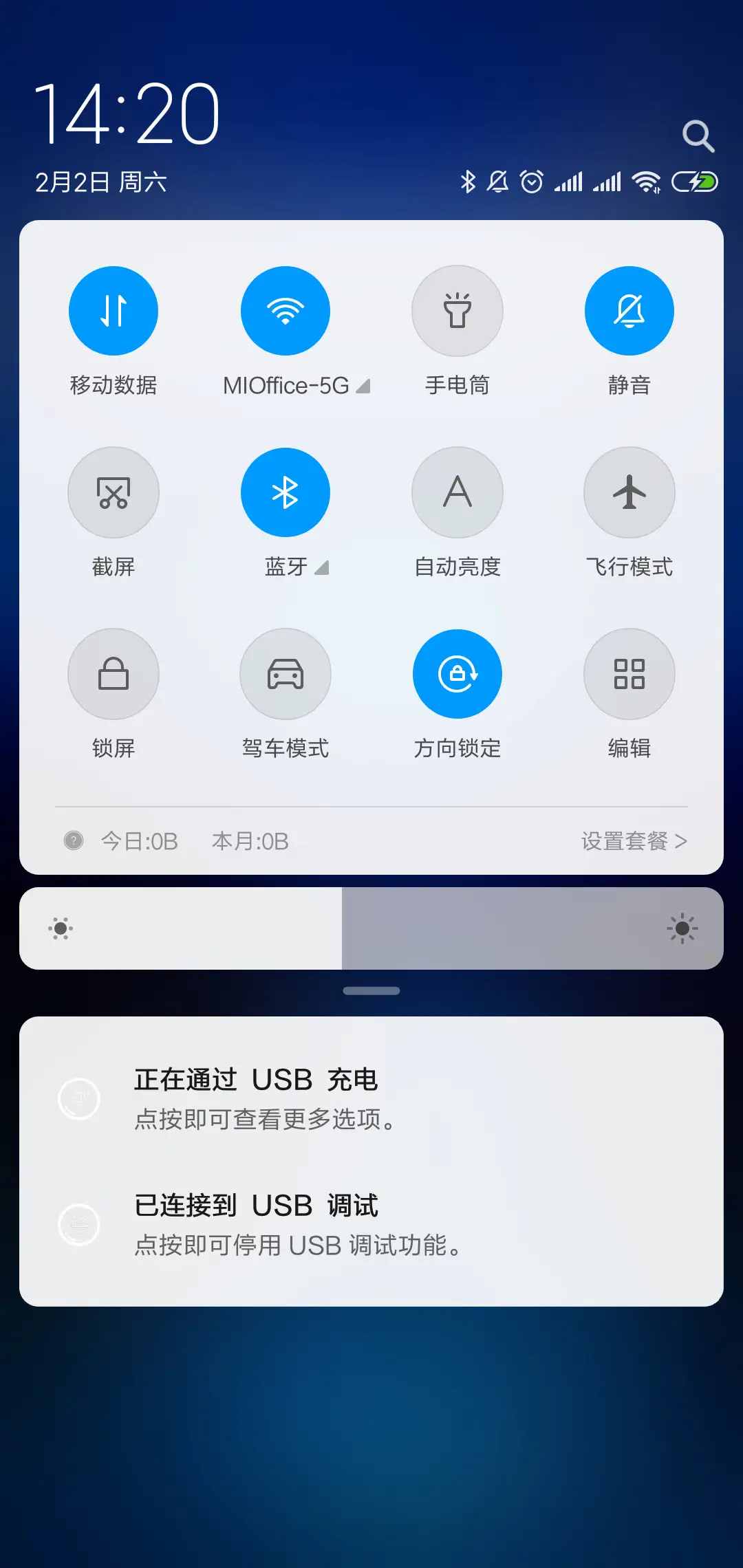
Task: Open lock screen (锁屏) tile
Action: tap(114, 674)
